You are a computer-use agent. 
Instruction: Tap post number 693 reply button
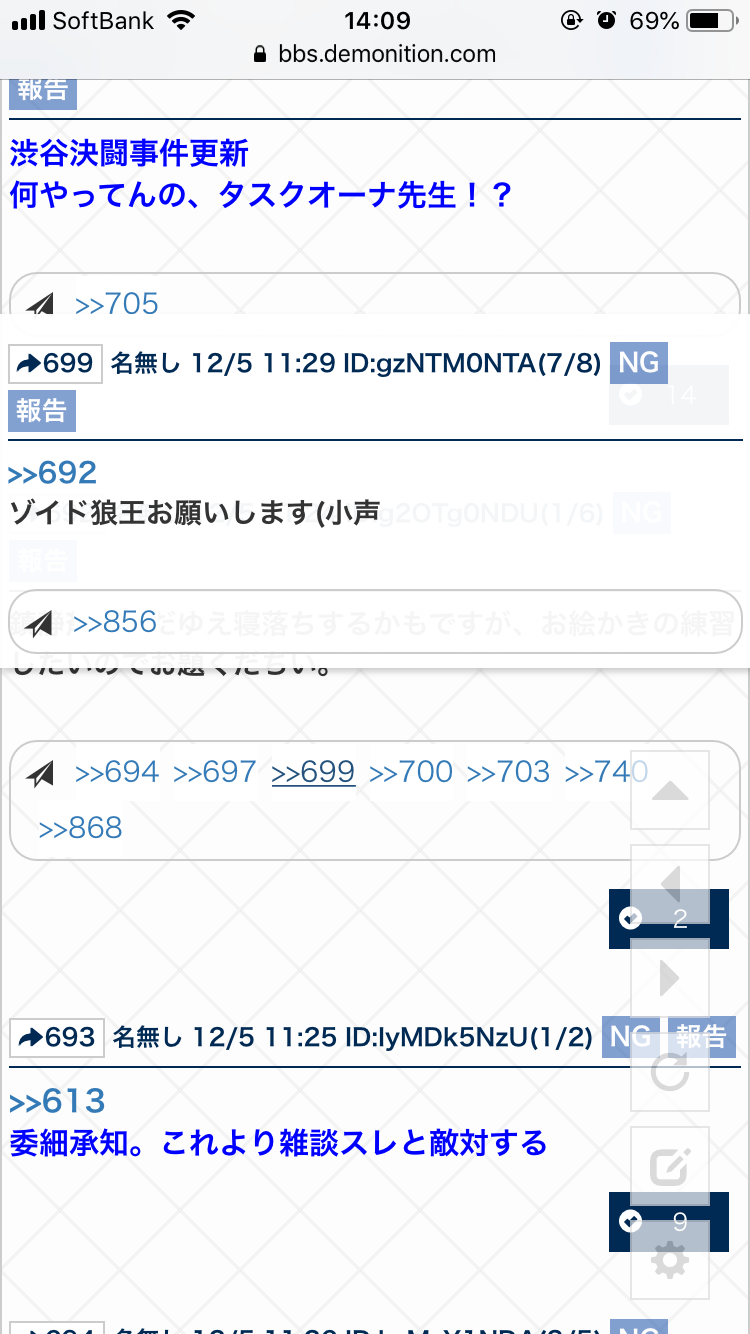coord(58,1037)
